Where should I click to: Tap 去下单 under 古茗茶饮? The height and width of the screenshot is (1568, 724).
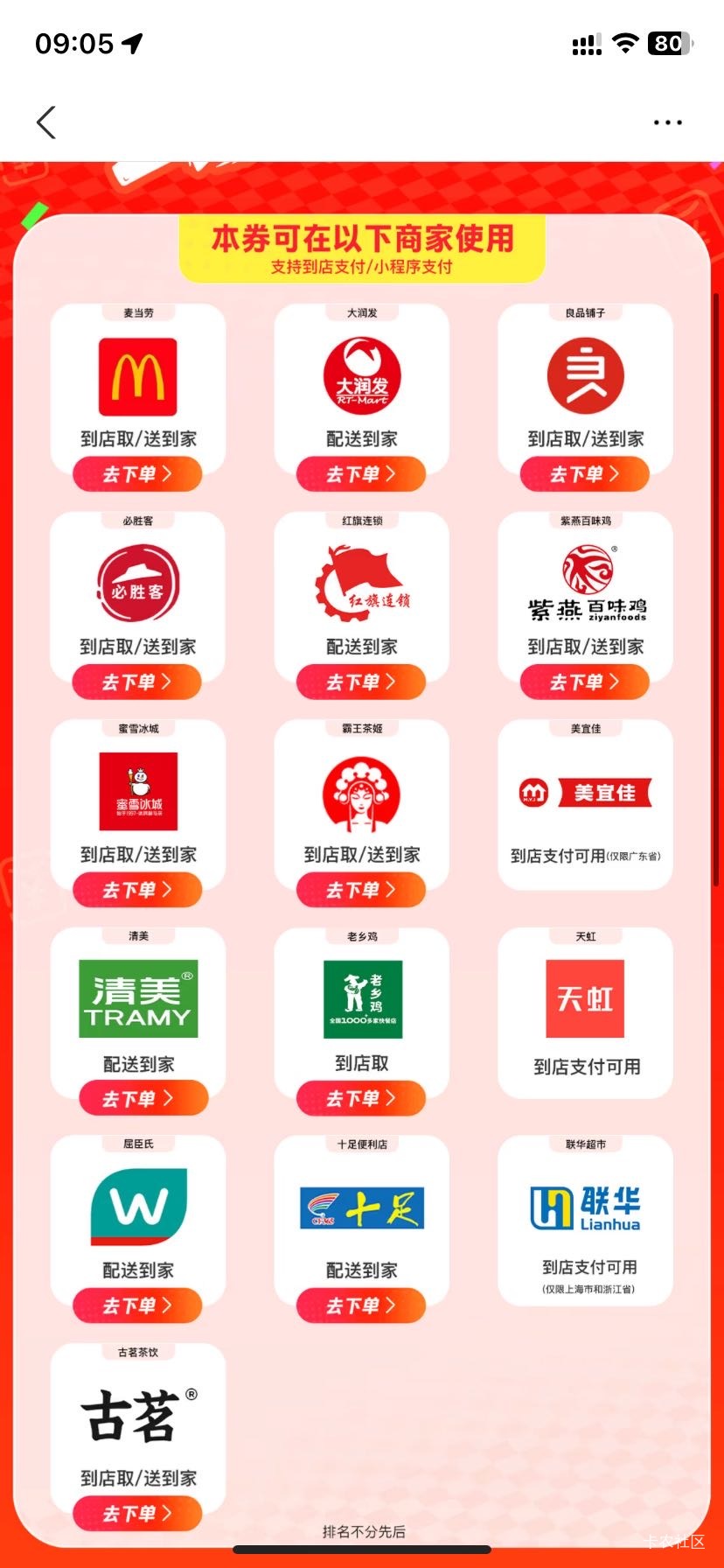pos(137,1513)
